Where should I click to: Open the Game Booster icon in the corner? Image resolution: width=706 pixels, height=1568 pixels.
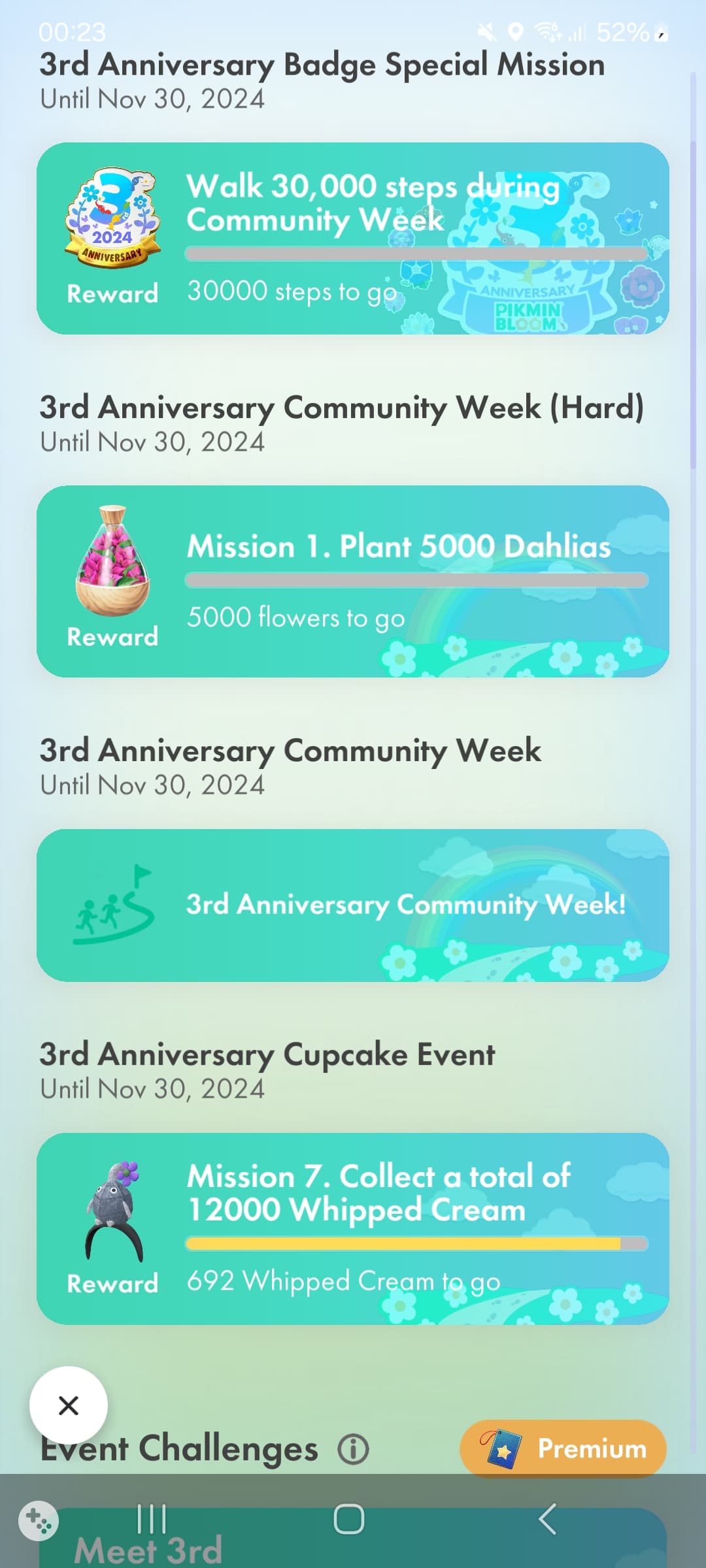[x=37, y=1522]
